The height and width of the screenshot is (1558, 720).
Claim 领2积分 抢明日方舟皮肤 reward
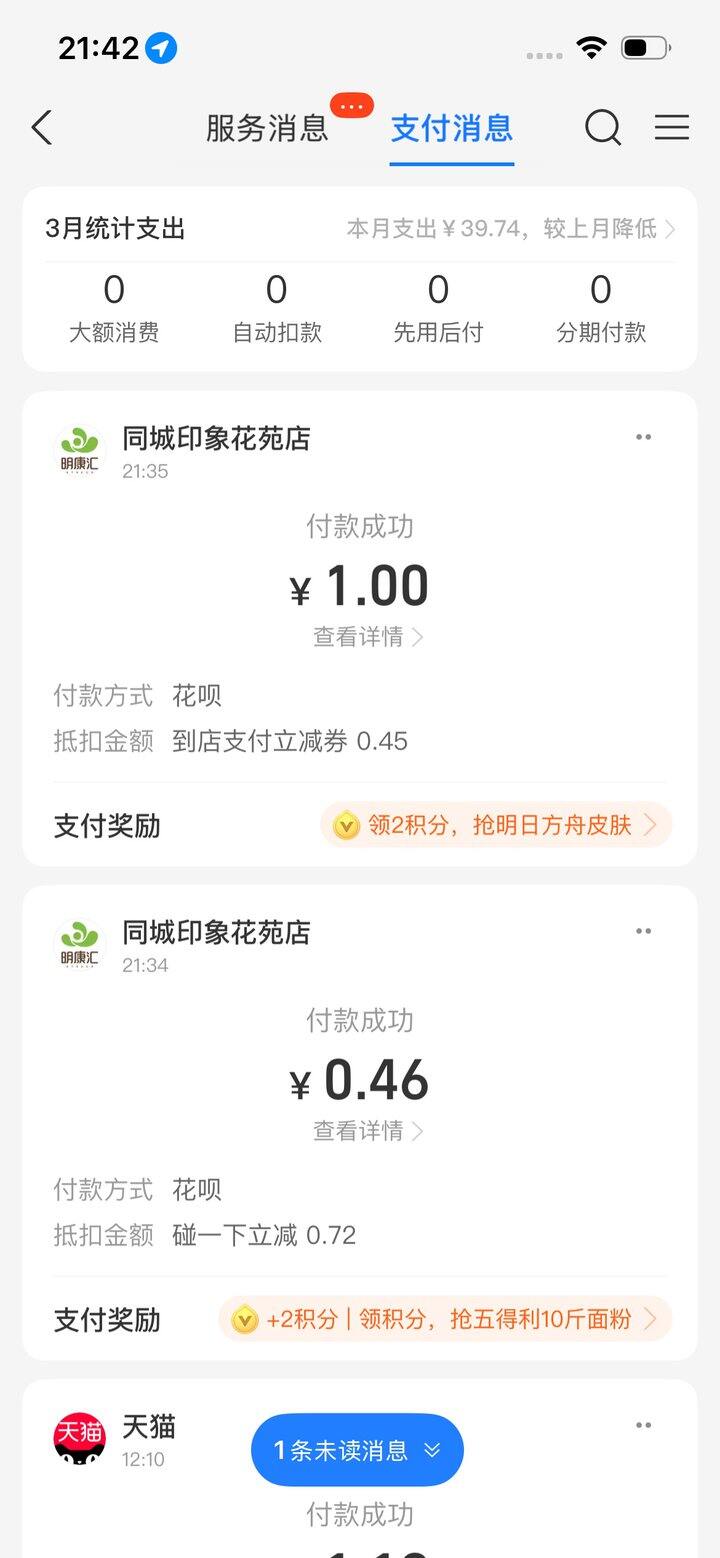(x=496, y=825)
